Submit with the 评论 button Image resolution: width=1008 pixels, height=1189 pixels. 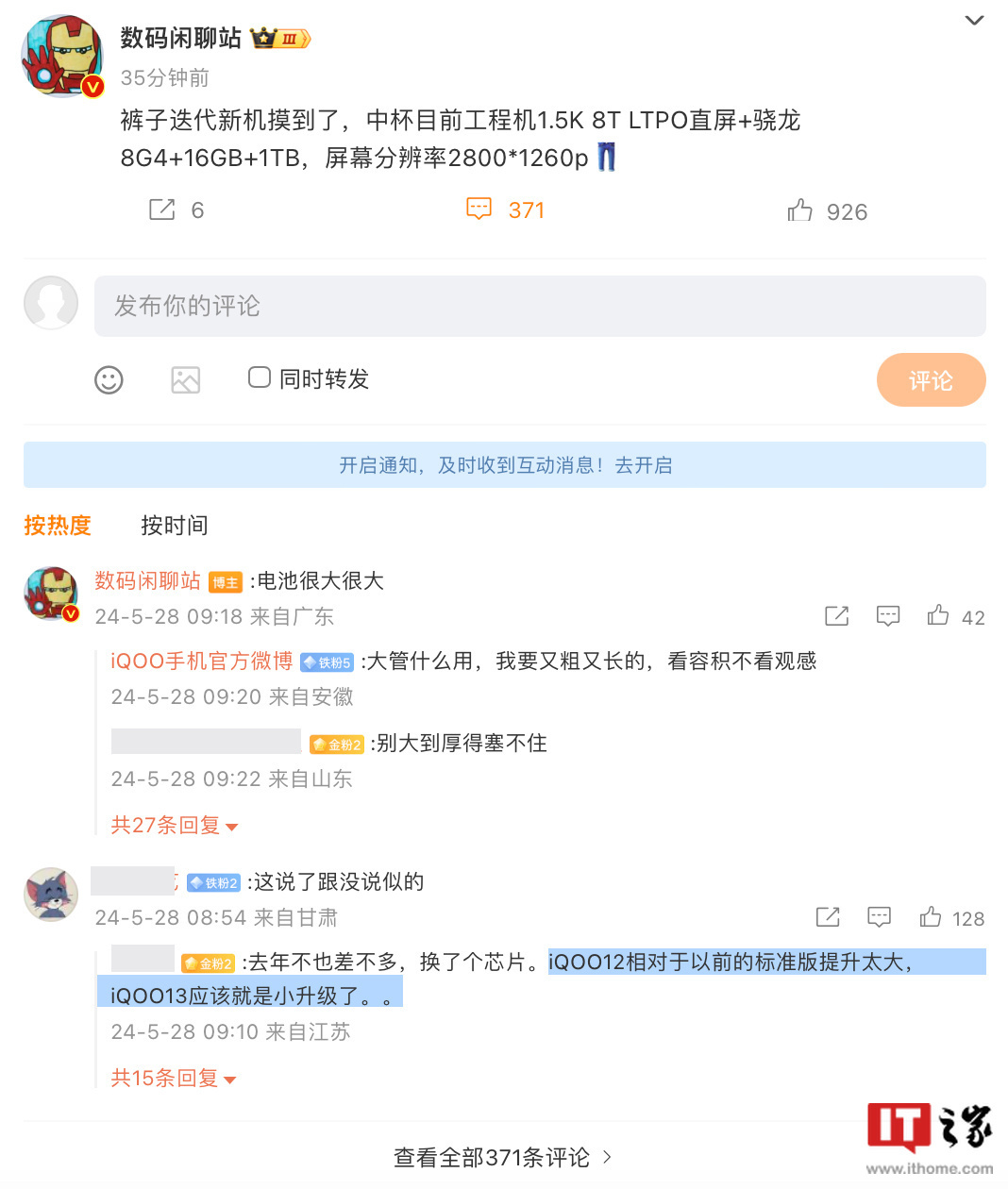tap(931, 380)
